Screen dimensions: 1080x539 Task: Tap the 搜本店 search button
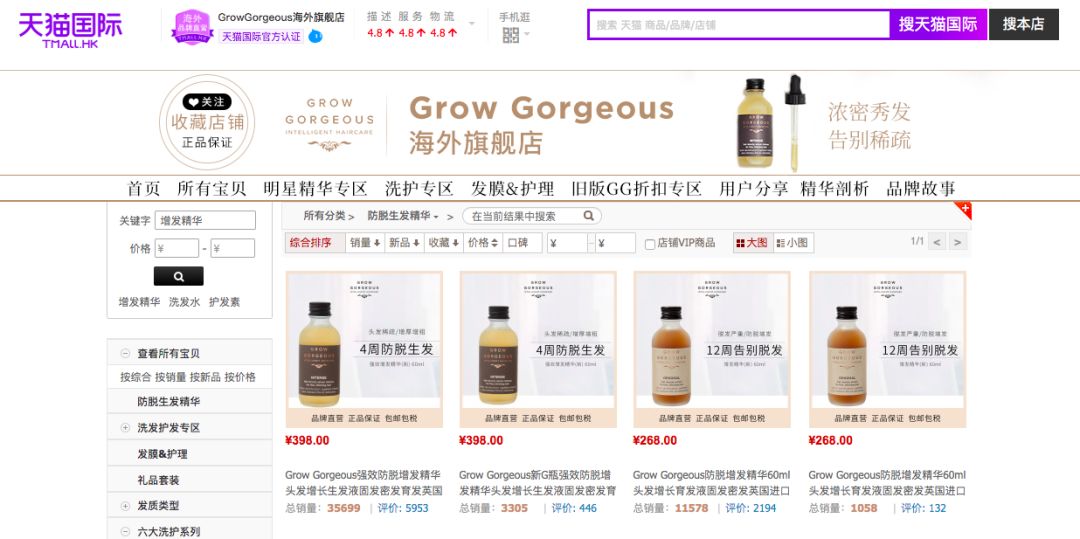pos(1023,24)
